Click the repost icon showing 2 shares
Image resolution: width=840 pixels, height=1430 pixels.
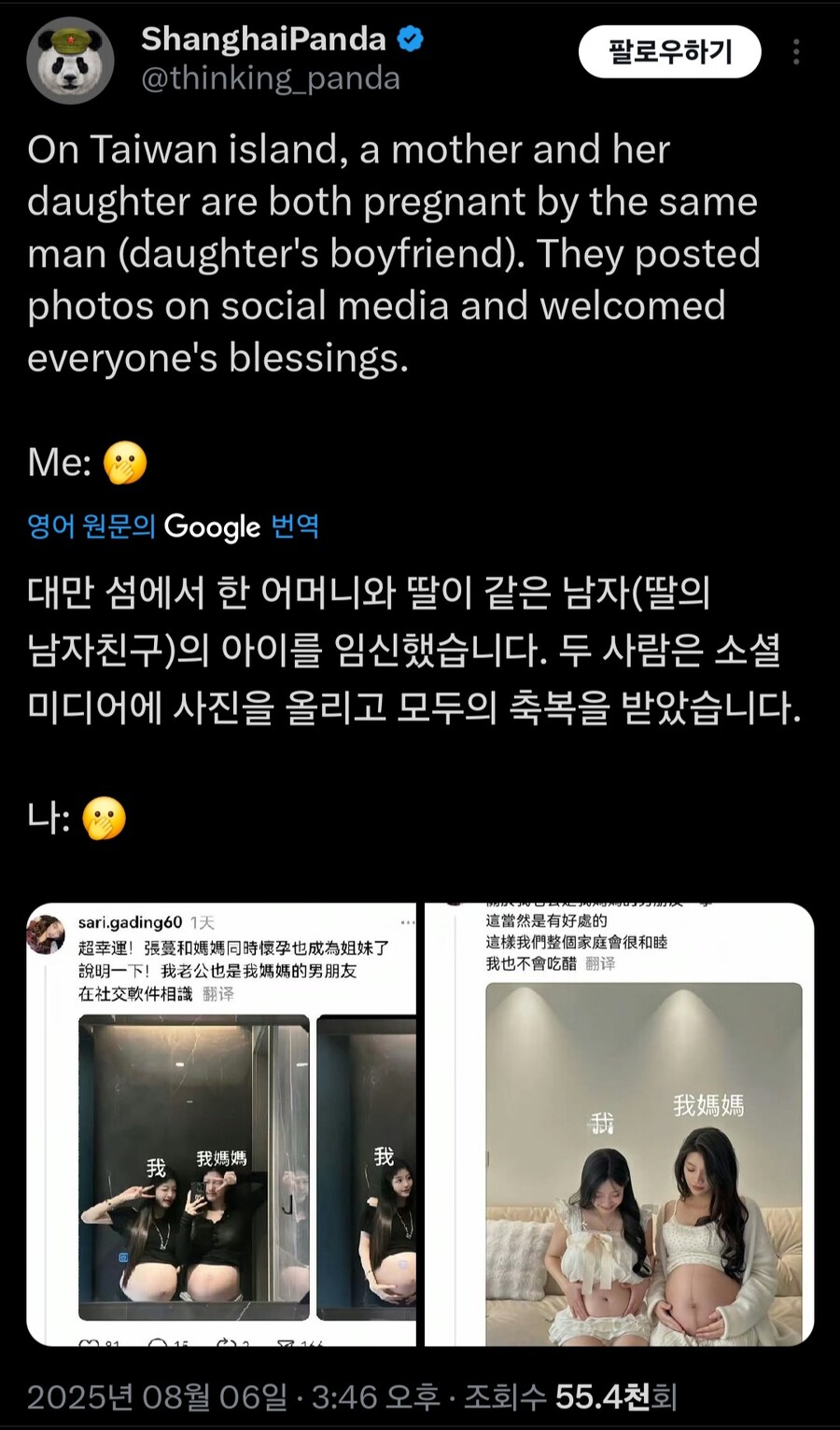pyautogui.click(x=226, y=1342)
